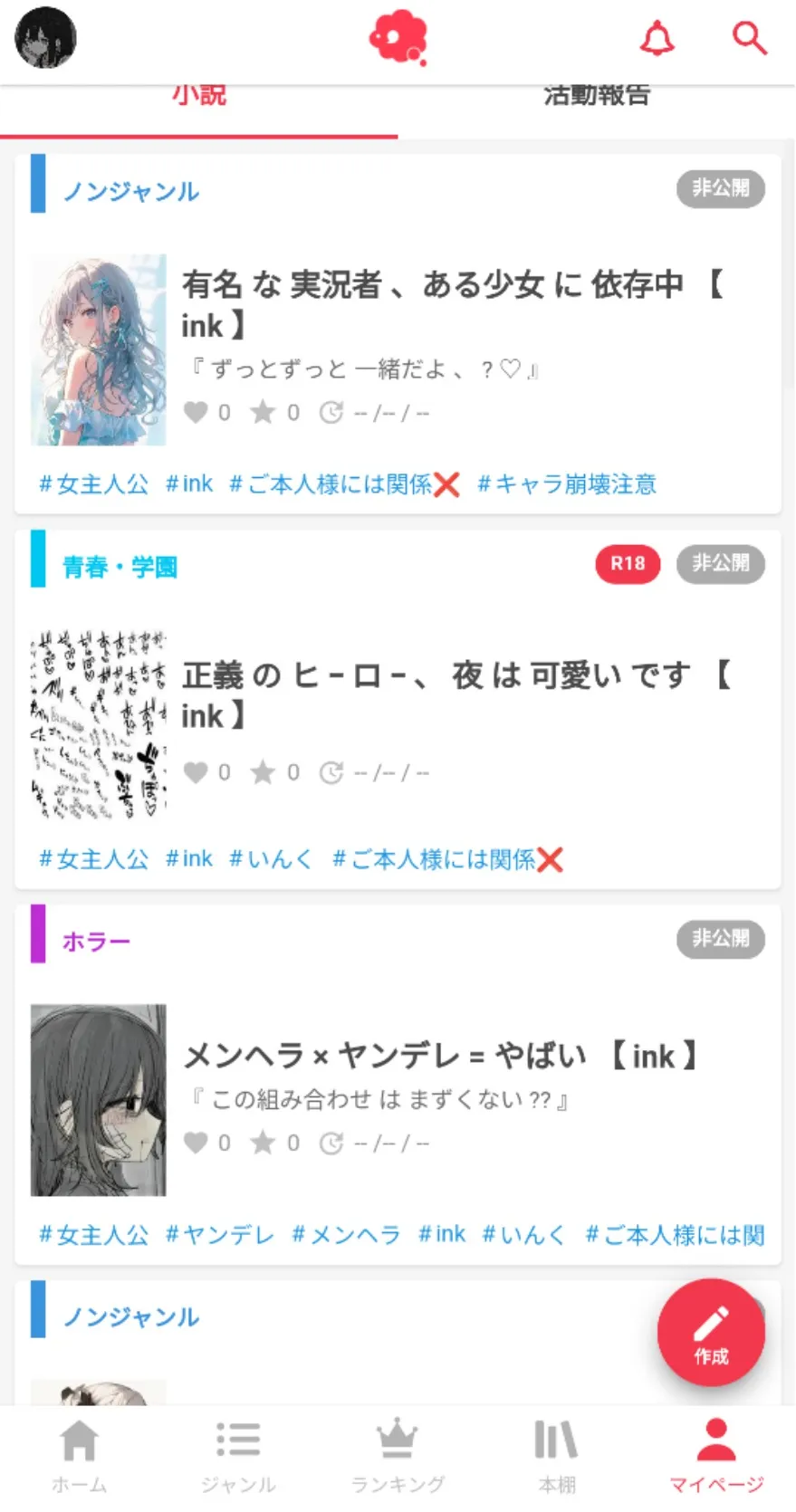
Task: Go to ホーム via the home icon
Action: tap(79, 1453)
